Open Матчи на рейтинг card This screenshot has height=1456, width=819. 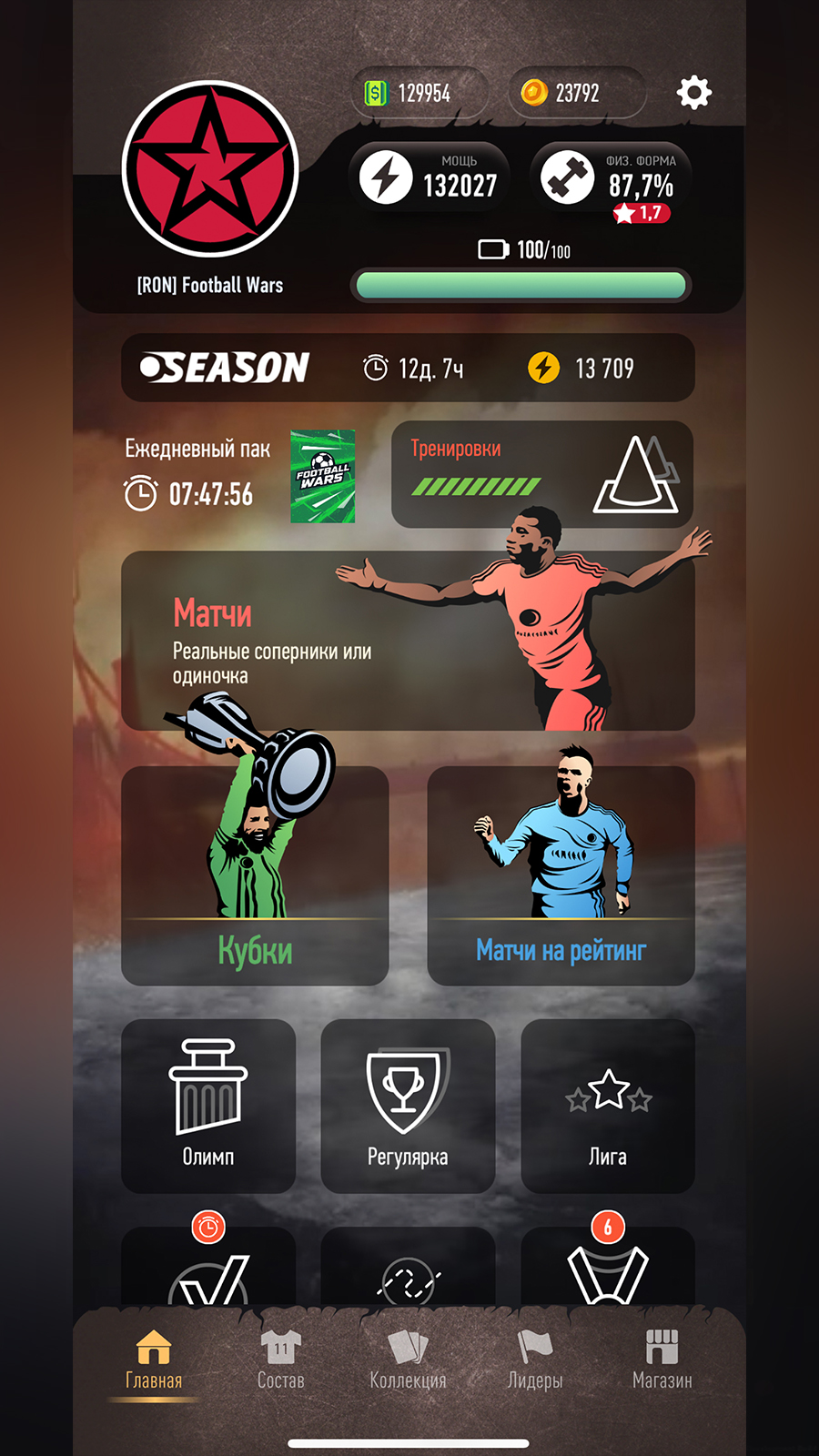click(561, 875)
